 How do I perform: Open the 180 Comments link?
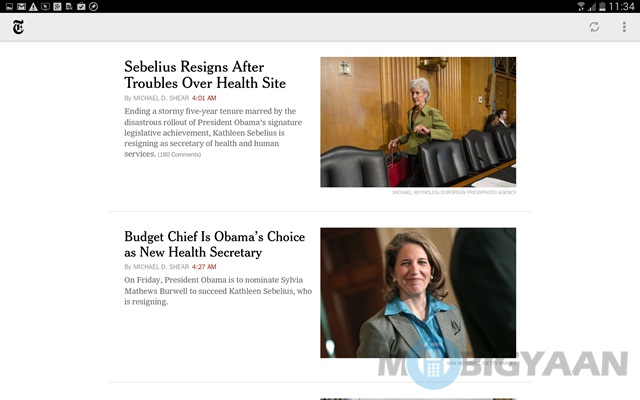click(180, 155)
